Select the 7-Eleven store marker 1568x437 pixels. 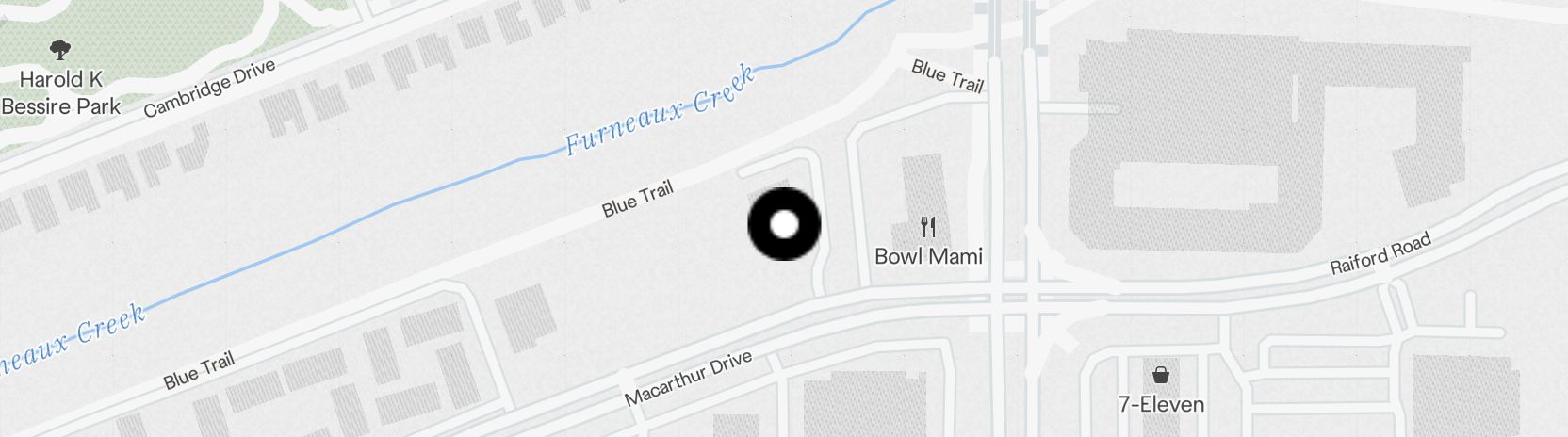pos(1161,375)
